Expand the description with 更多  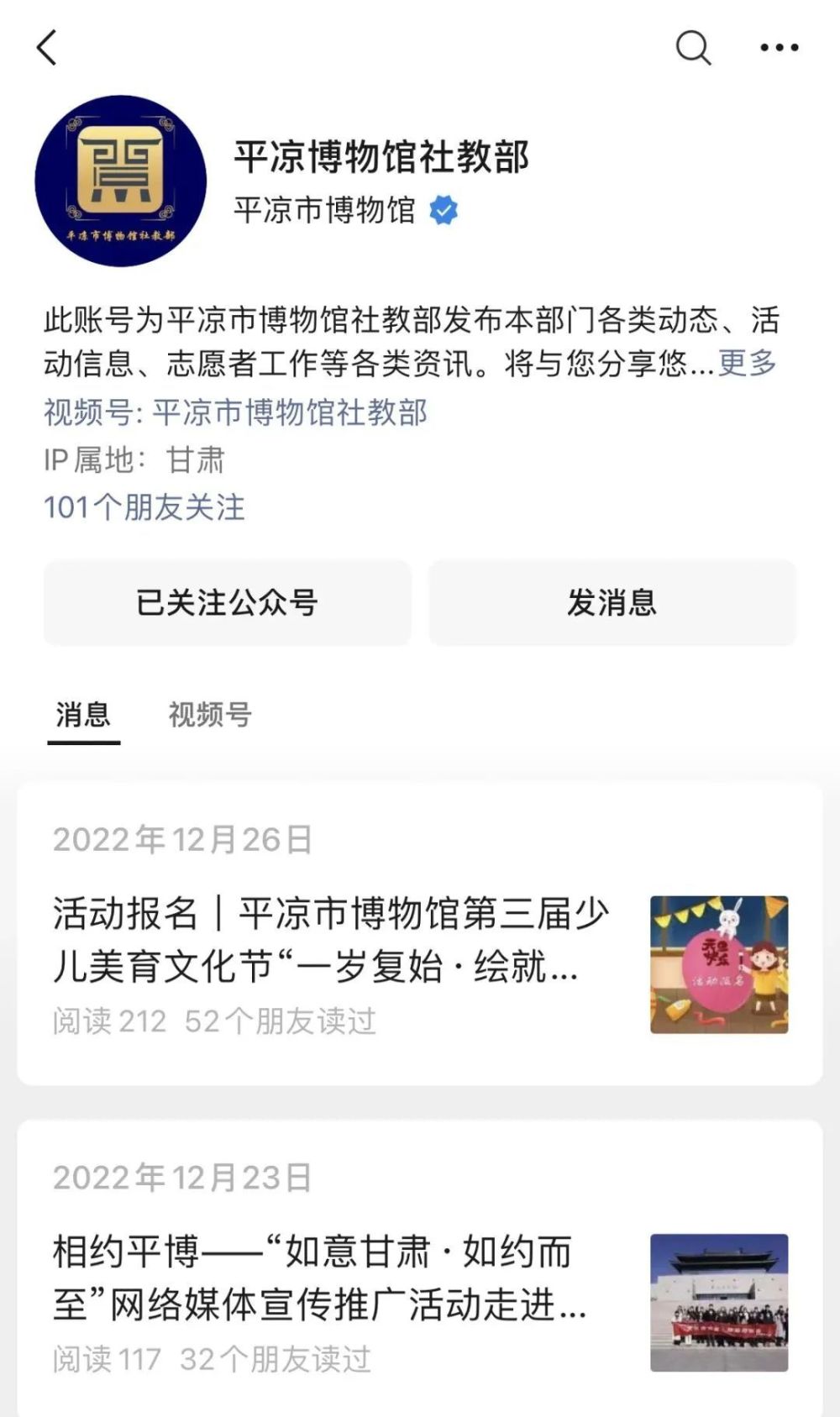pyautogui.click(x=747, y=364)
